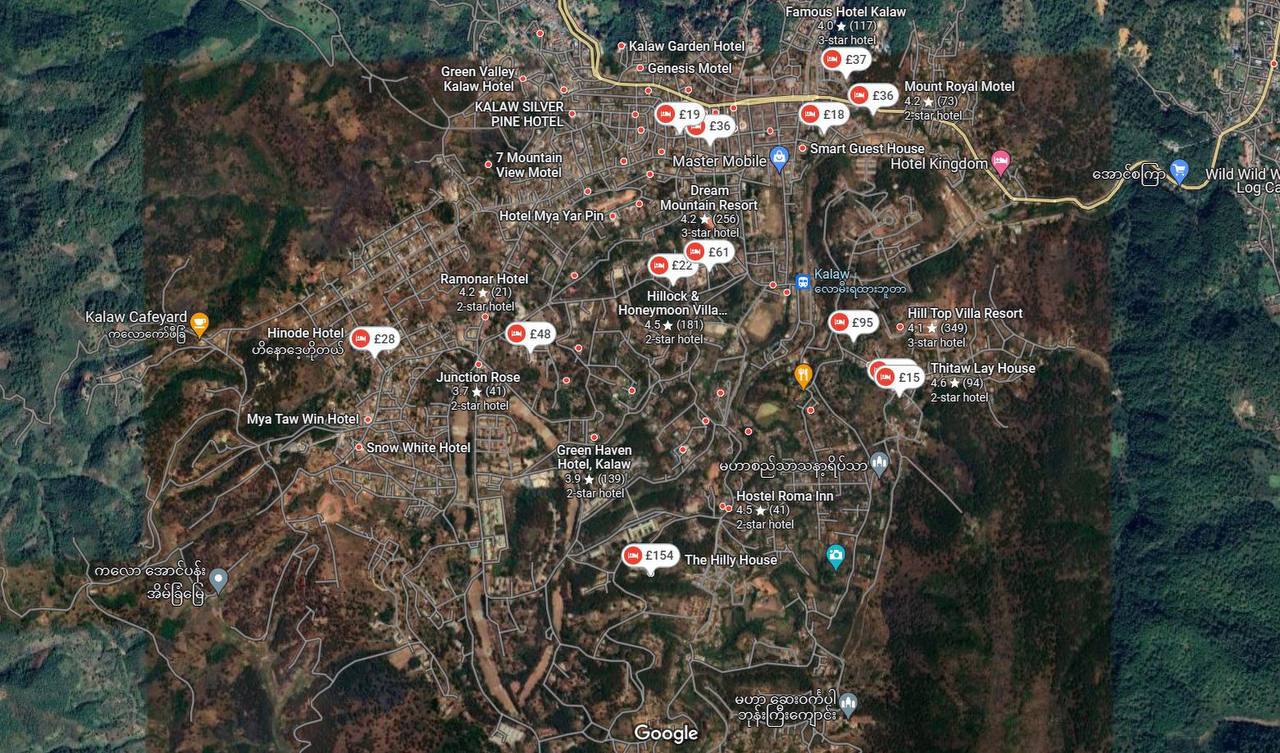Open the Hotel Kingdom pink hotel marker

pyautogui.click(x=1001, y=161)
